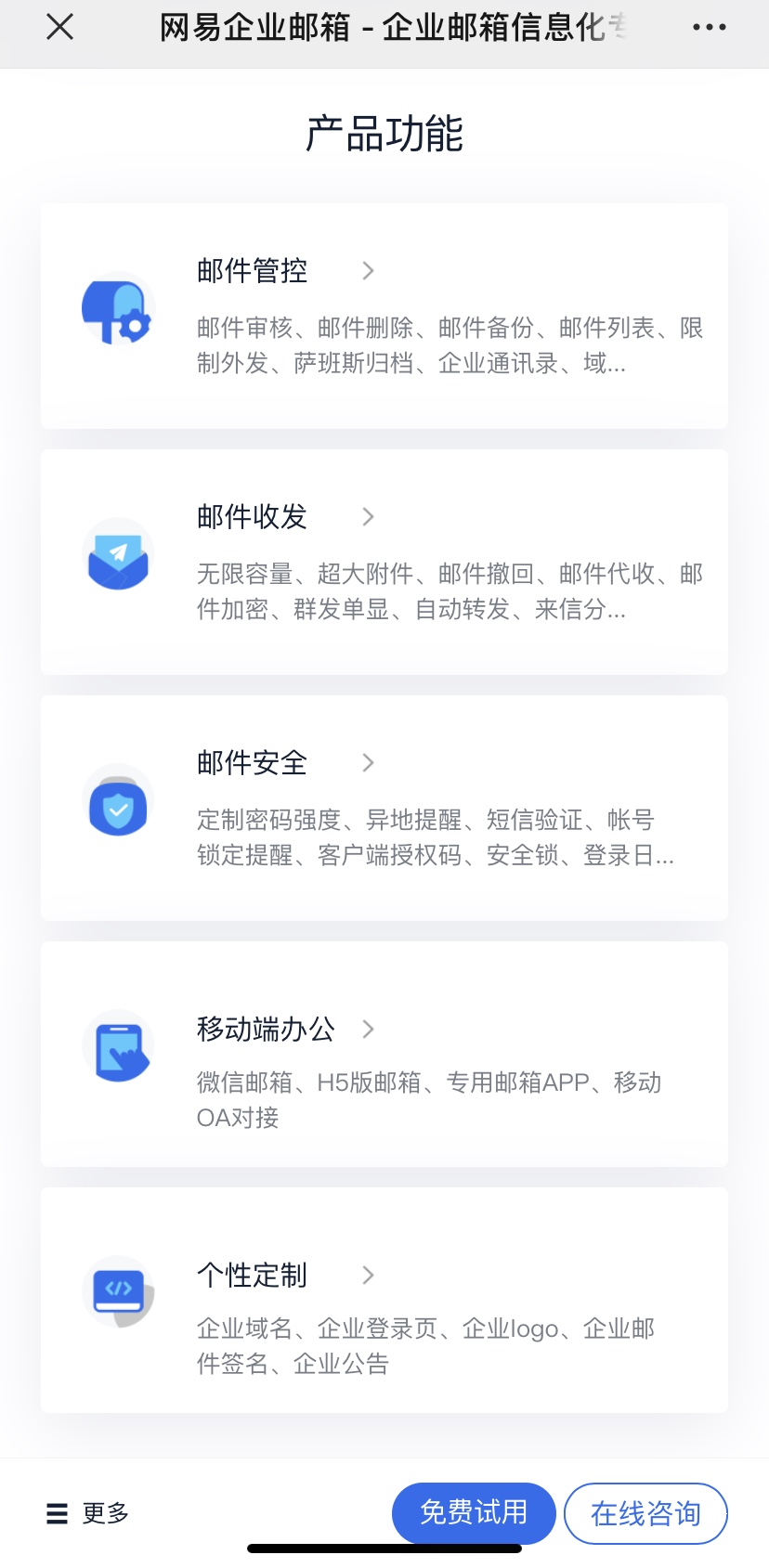Viewport: 769px width, 1568px height.
Task: Expand 邮件收发 details with the arrow
Action: click(368, 516)
